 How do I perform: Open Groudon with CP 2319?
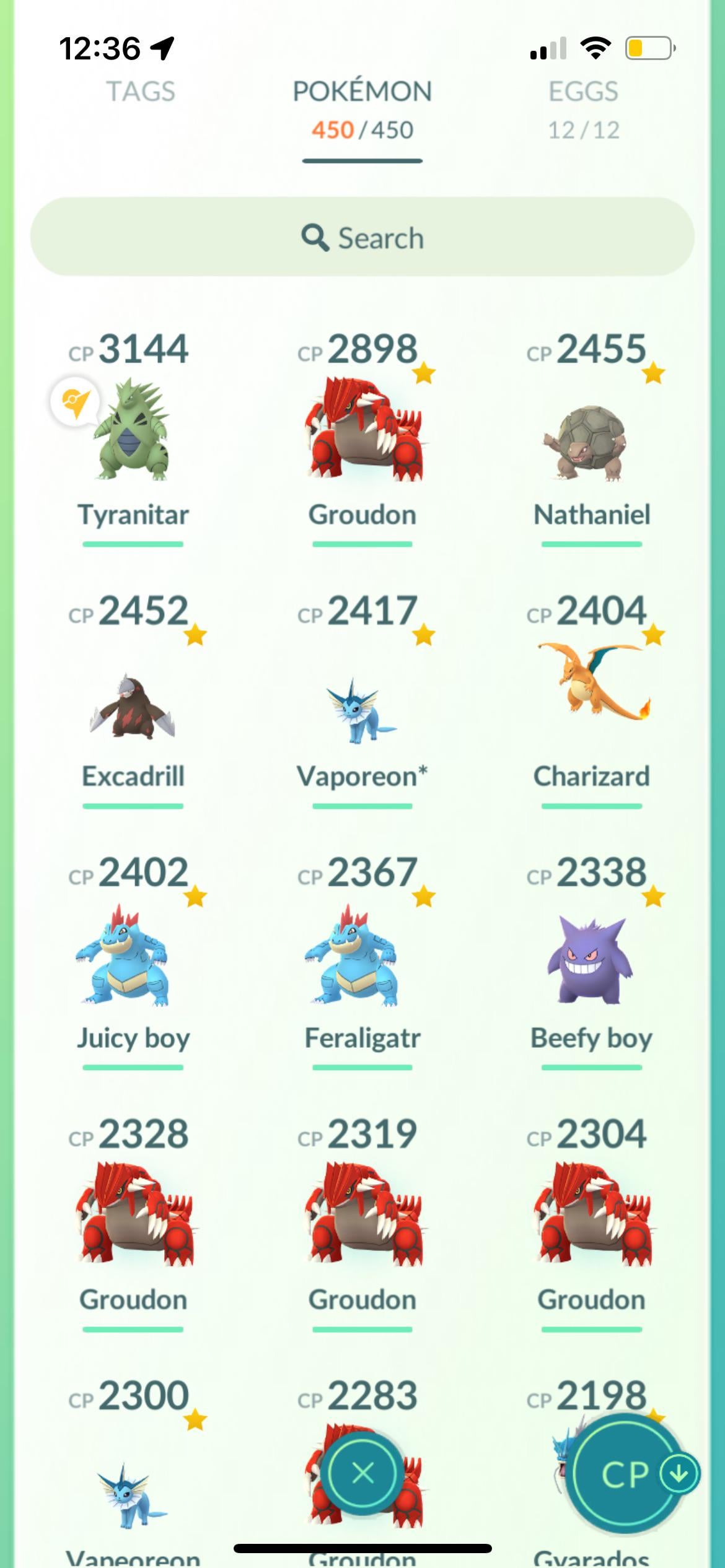pyautogui.click(x=362, y=1217)
